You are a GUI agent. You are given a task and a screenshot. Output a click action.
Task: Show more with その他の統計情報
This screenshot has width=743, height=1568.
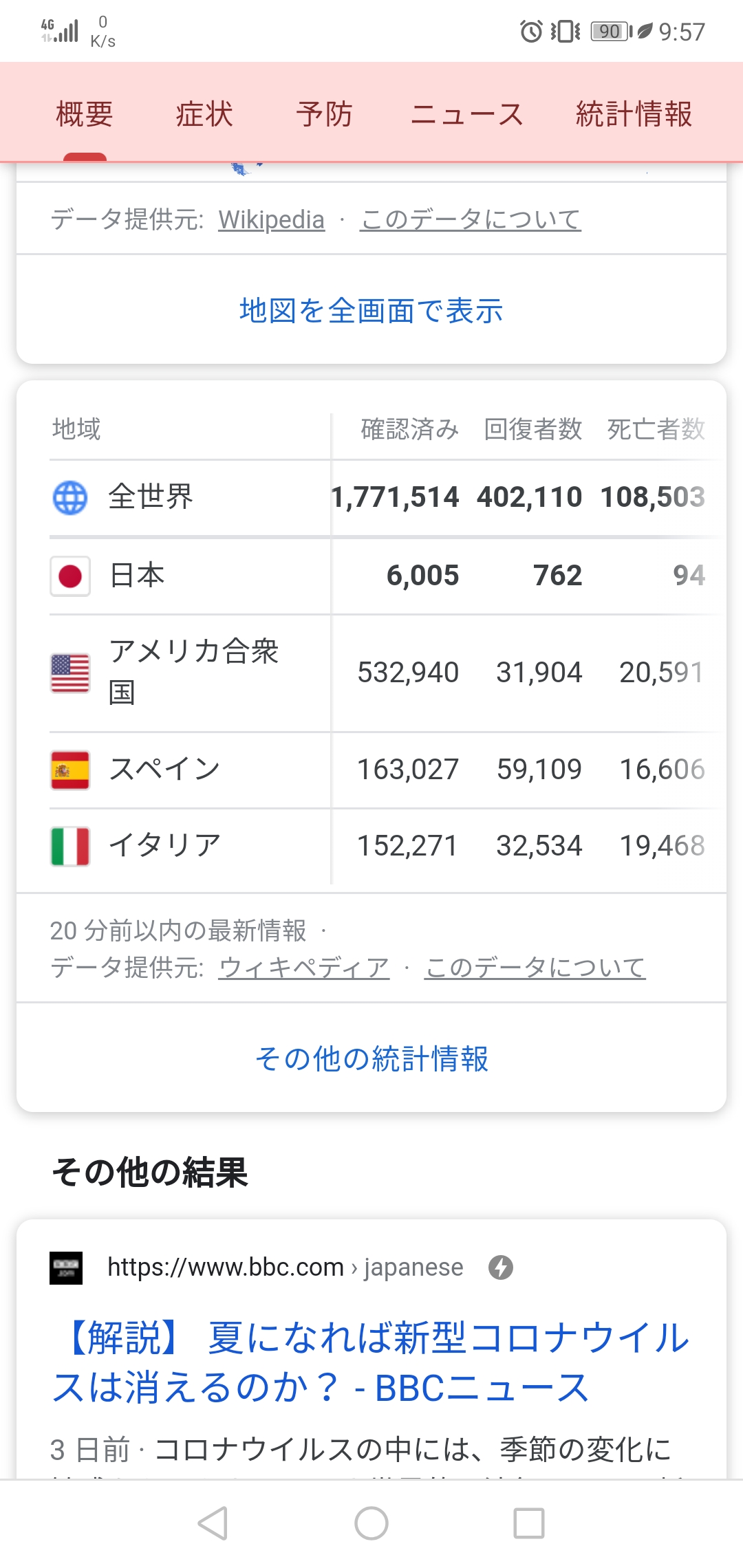tap(371, 1058)
